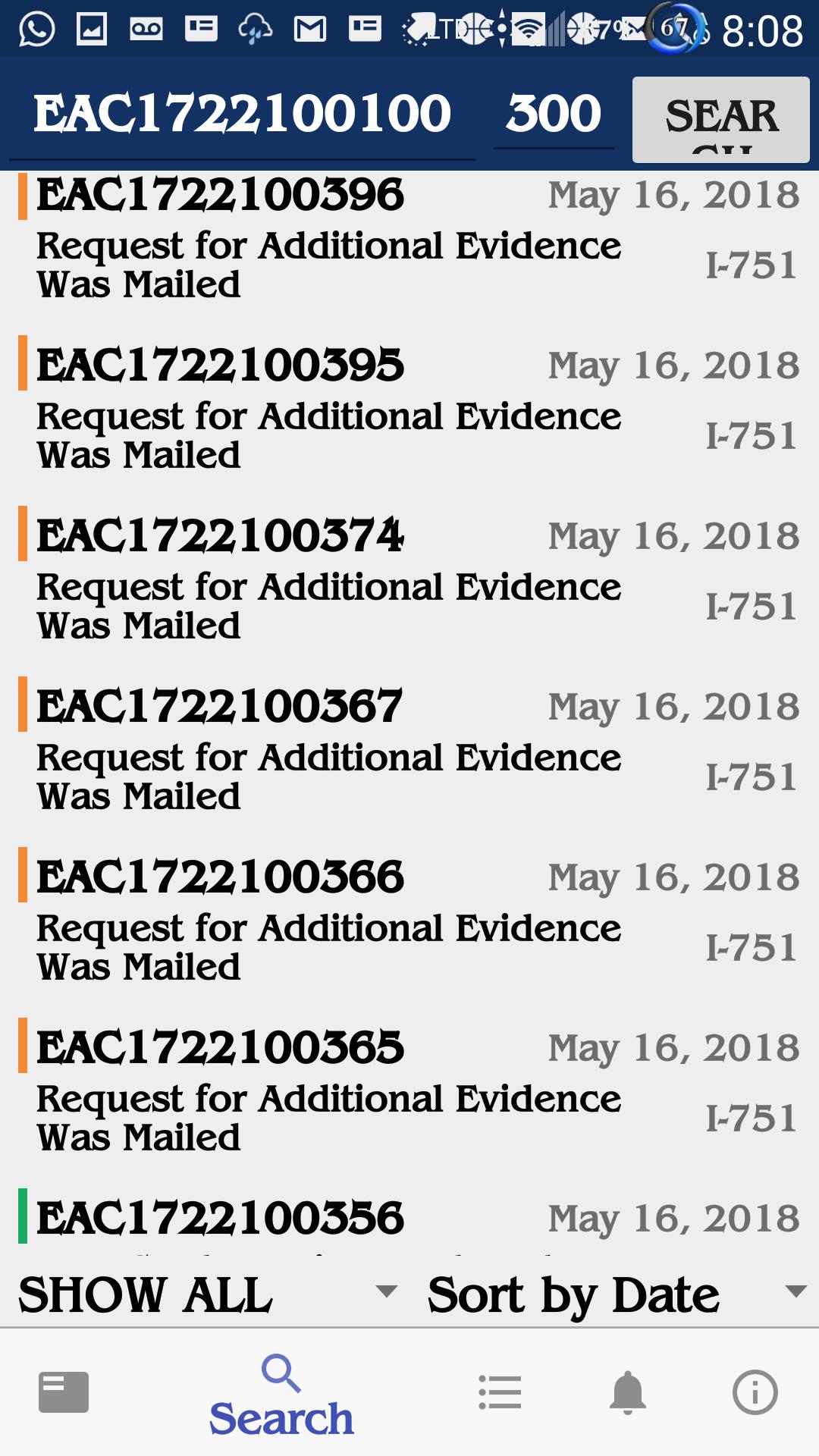Edit the receipt number field EAC1722100100

coord(242,115)
